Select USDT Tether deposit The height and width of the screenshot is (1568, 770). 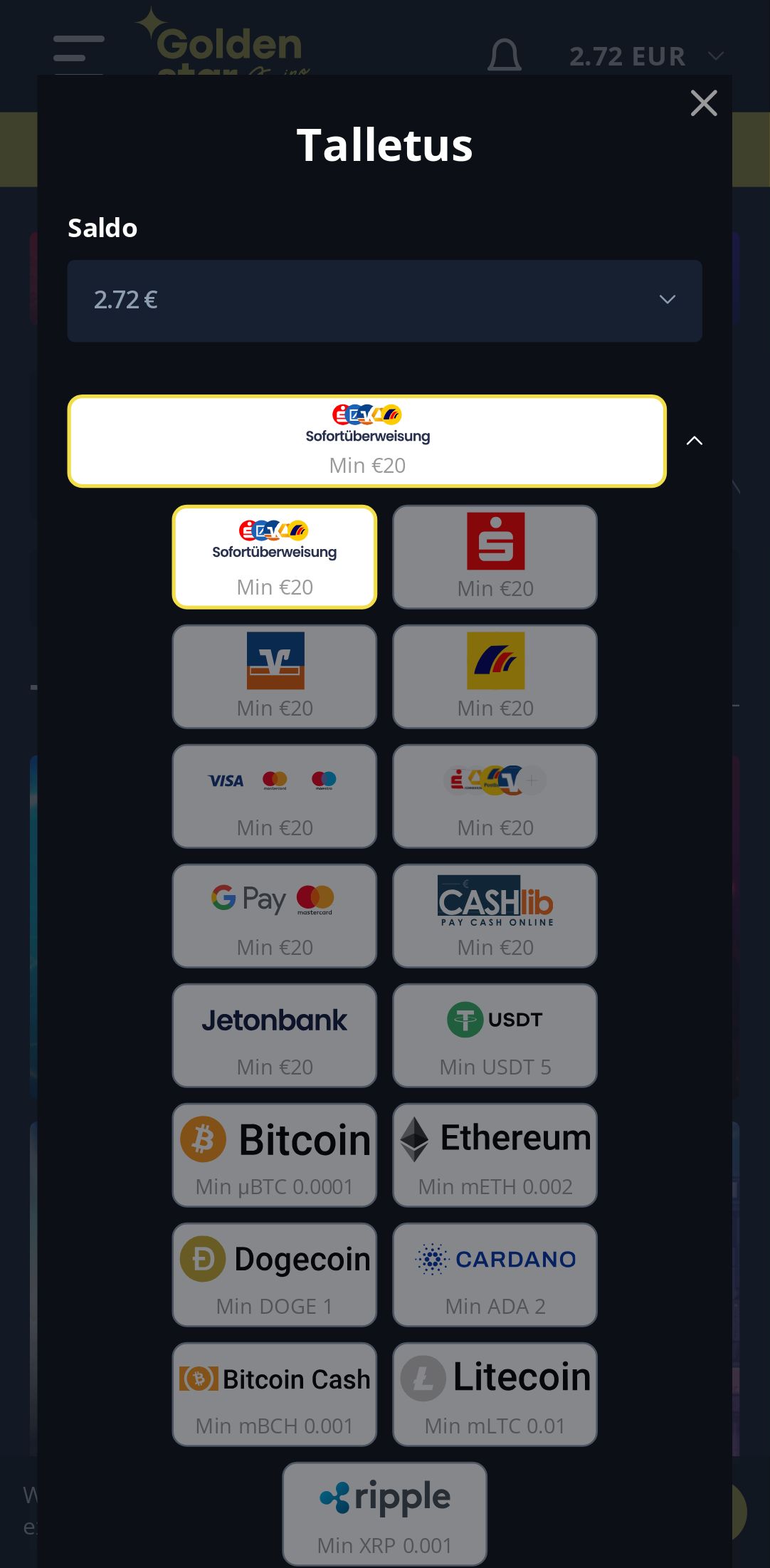click(495, 1035)
